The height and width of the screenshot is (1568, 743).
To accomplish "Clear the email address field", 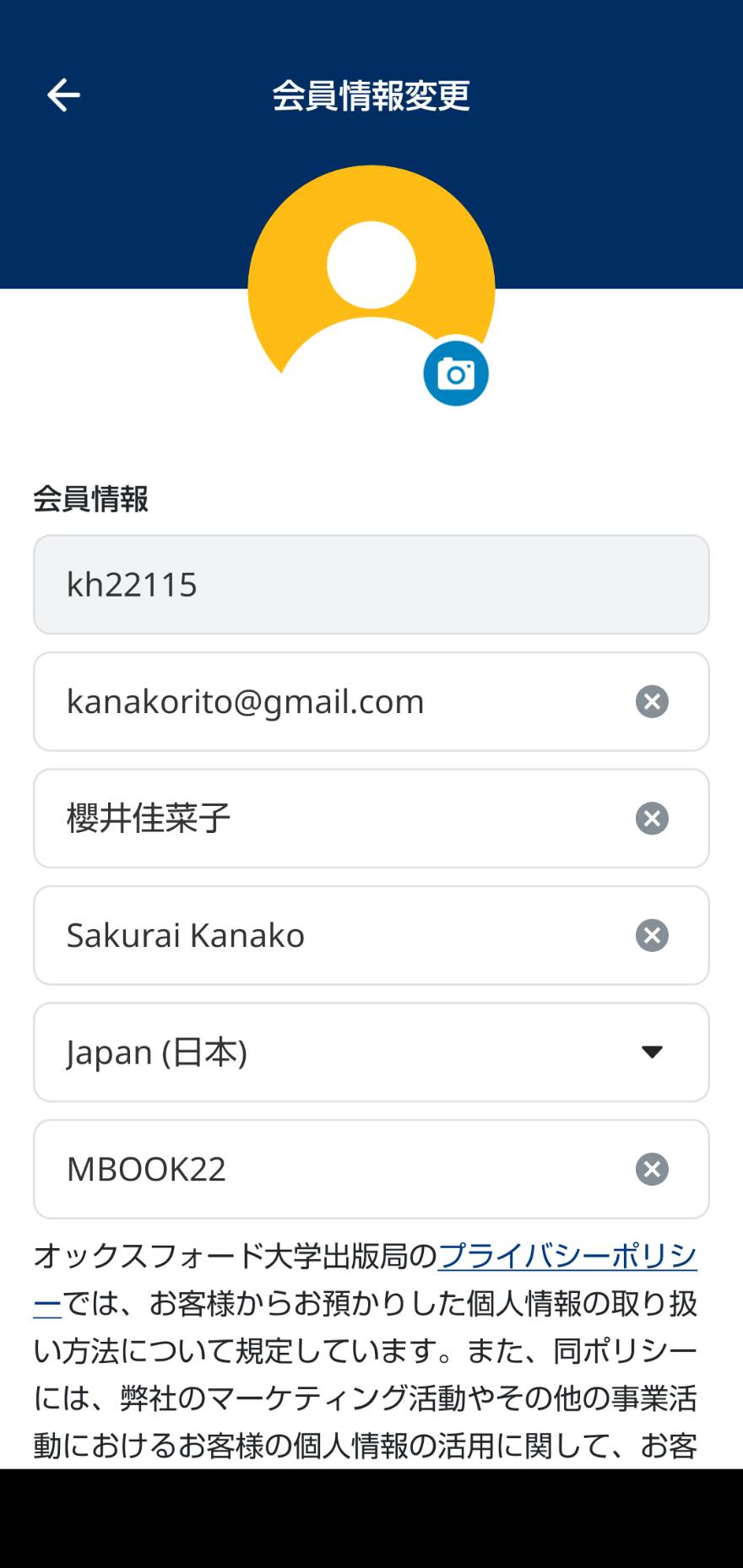I will point(652,701).
